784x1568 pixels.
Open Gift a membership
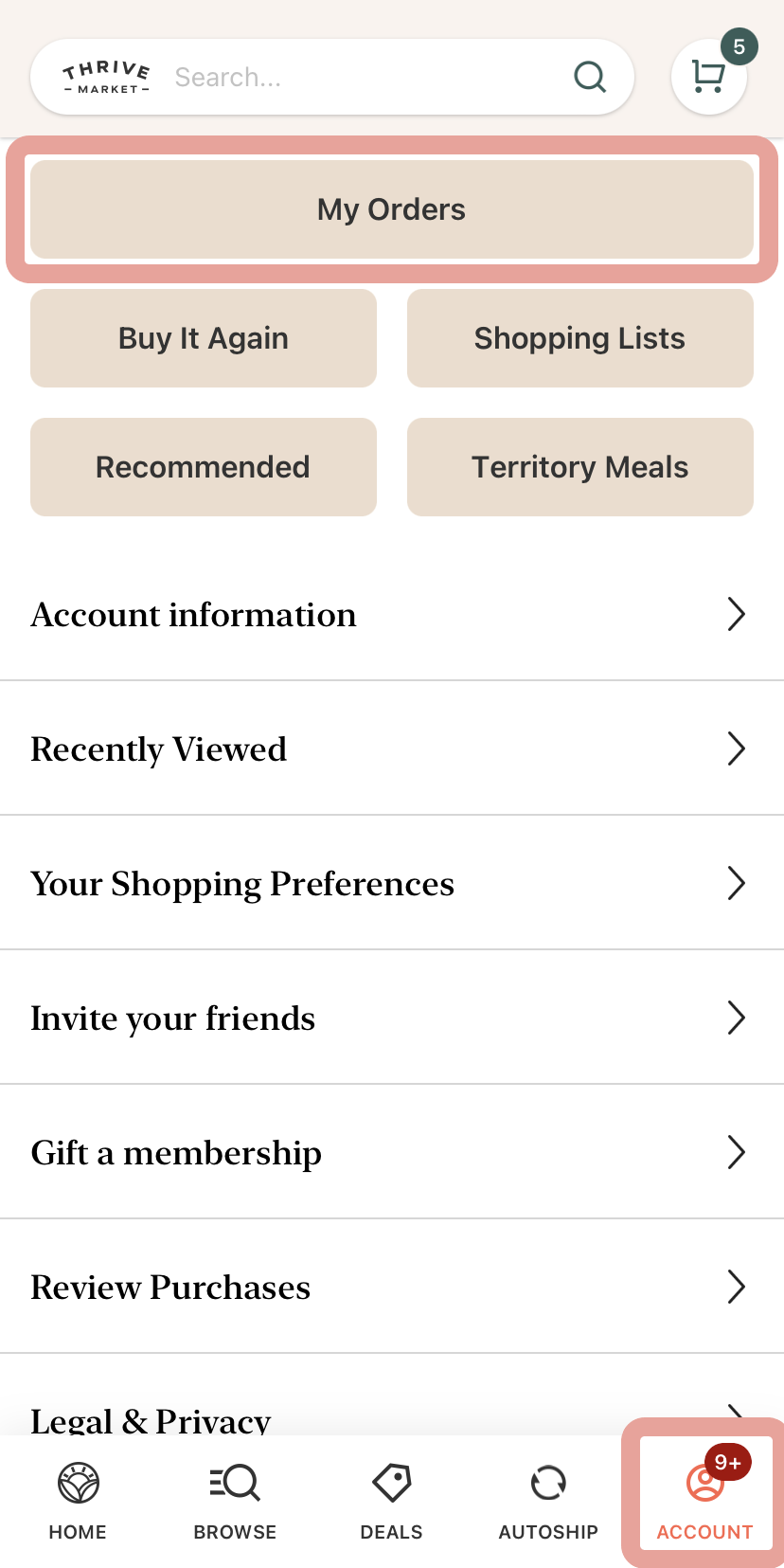pos(392,1151)
